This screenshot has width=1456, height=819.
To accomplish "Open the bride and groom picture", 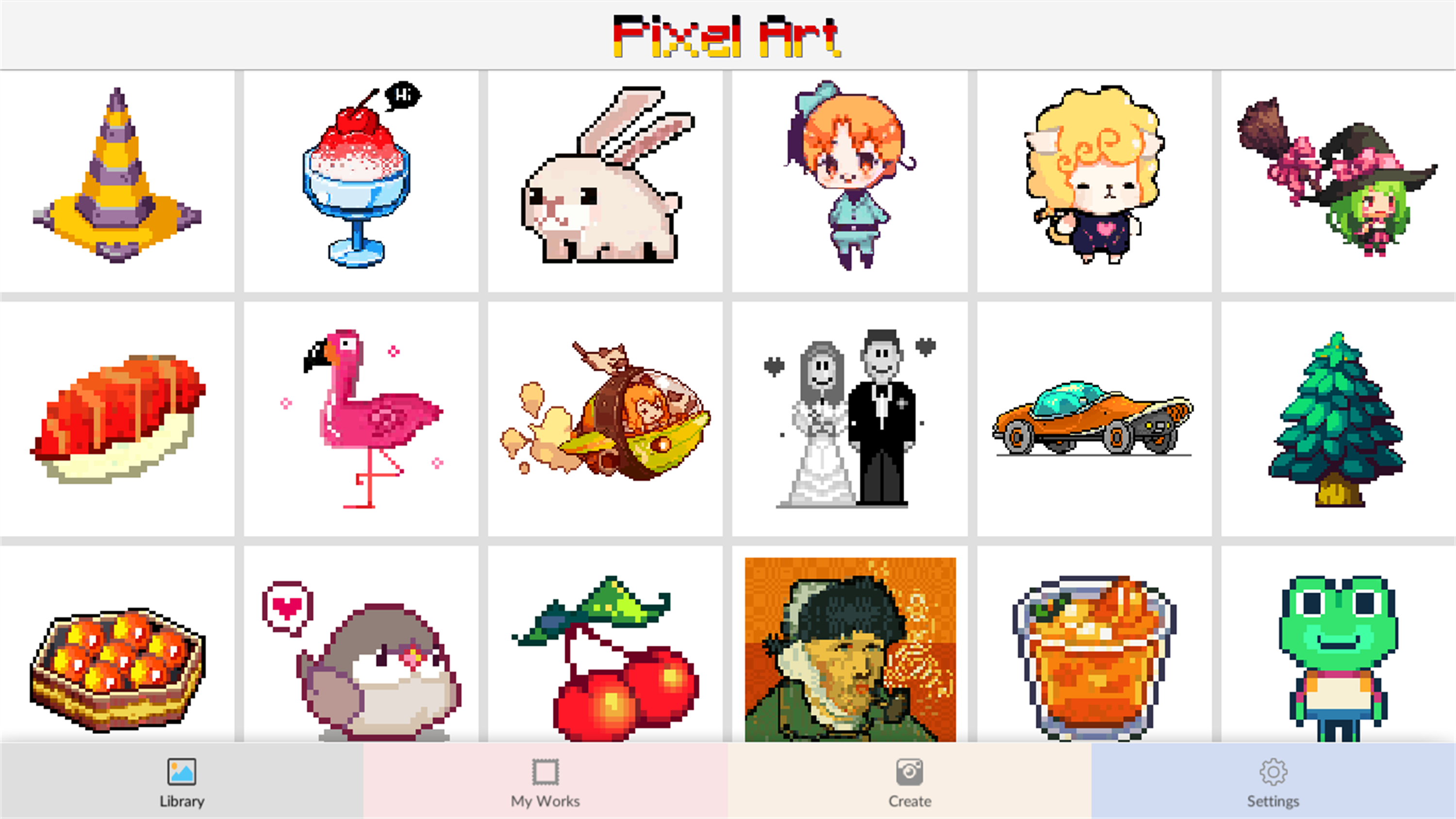I will (x=849, y=418).
